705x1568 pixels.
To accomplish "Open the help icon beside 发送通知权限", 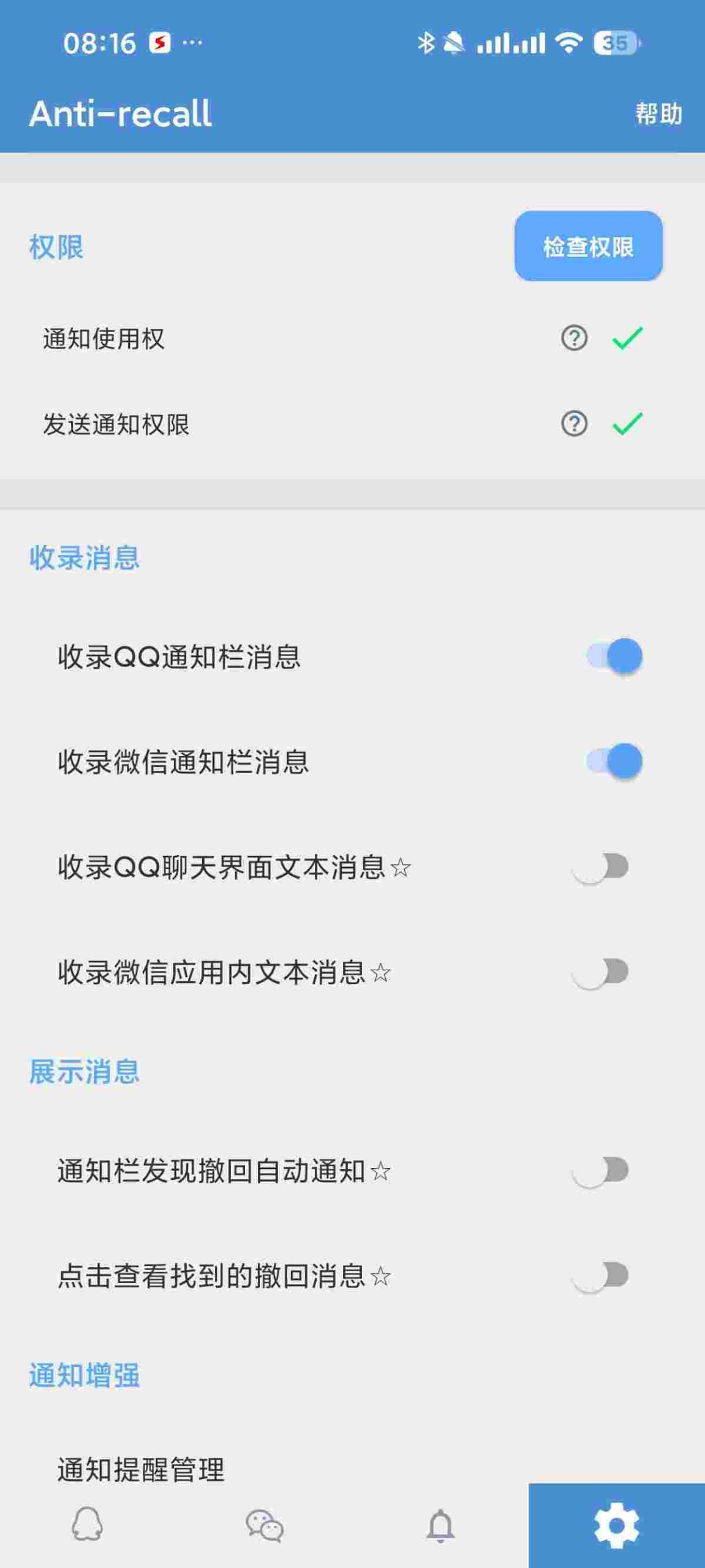I will pyautogui.click(x=574, y=424).
